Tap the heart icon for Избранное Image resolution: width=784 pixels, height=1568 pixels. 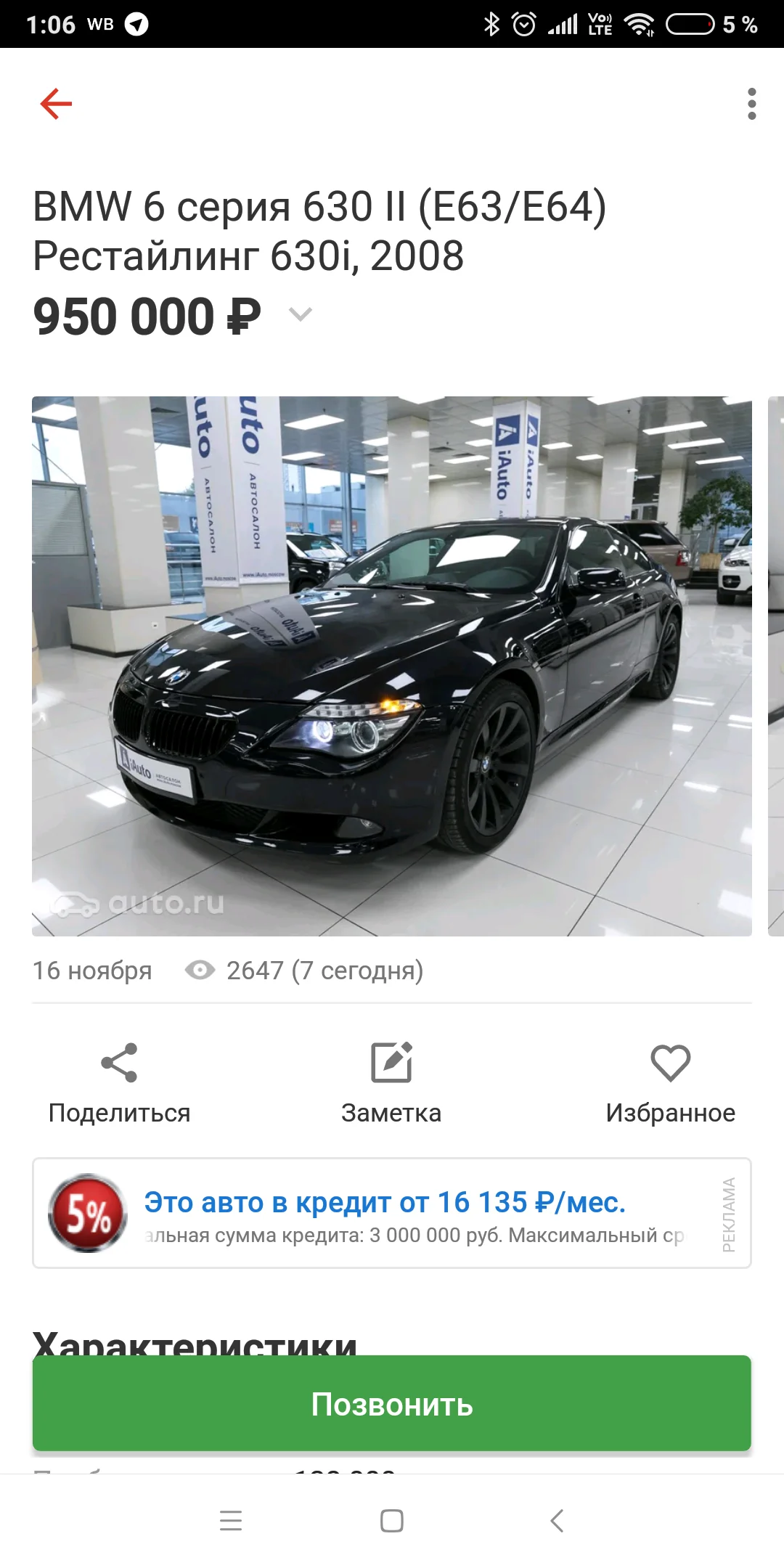[671, 1062]
